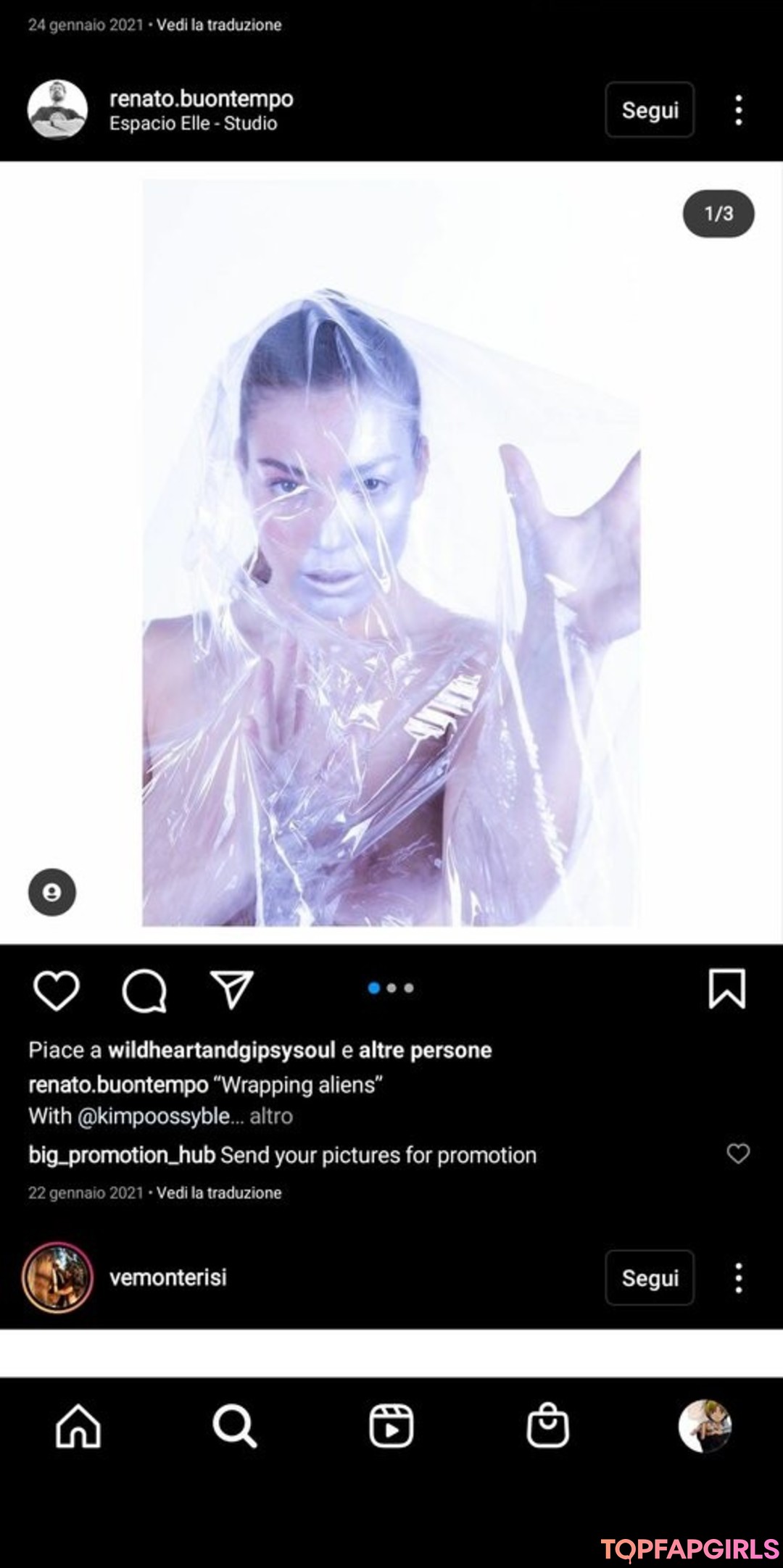Translate post dated 22 gennaio 2021
This screenshot has height=1568, width=783.
[219, 1193]
